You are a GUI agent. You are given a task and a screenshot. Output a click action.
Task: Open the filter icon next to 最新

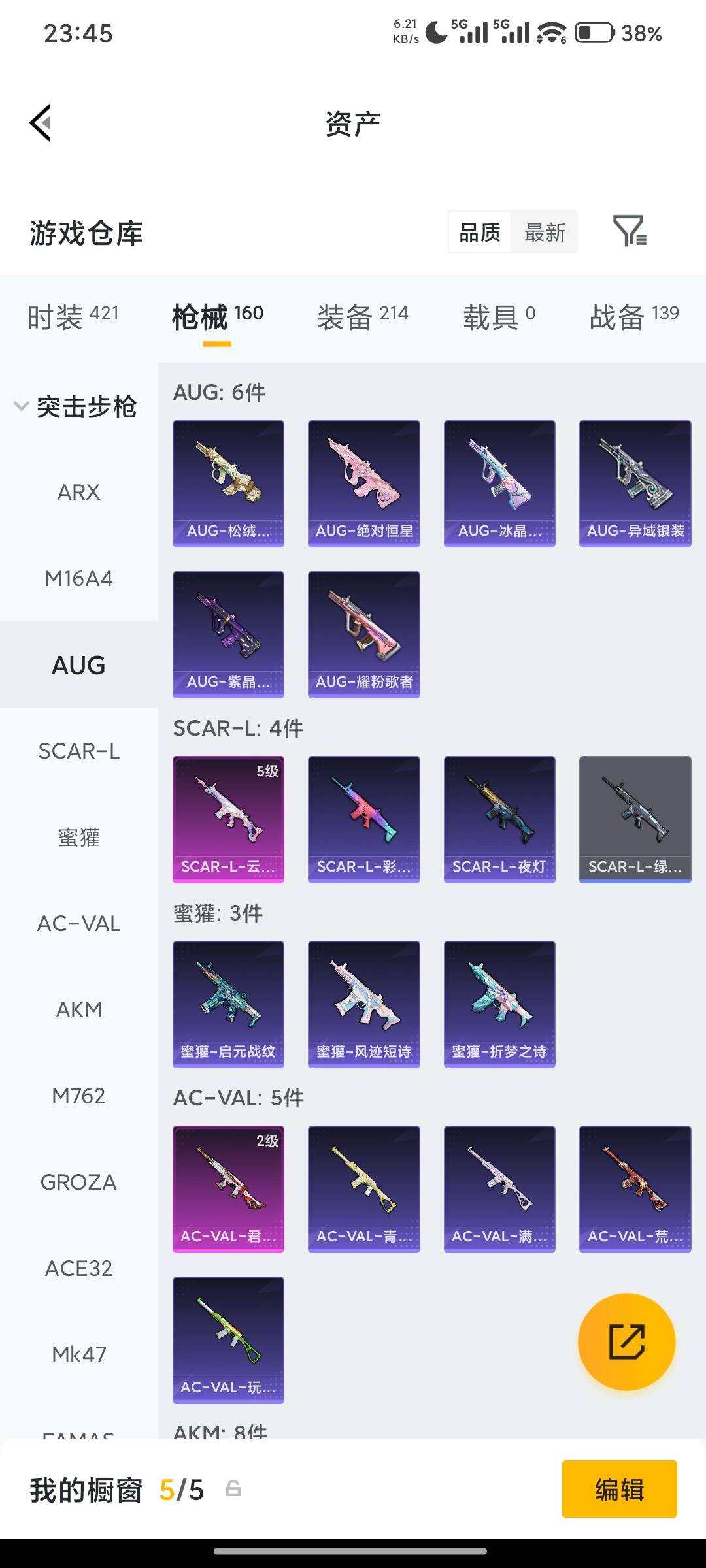630,231
